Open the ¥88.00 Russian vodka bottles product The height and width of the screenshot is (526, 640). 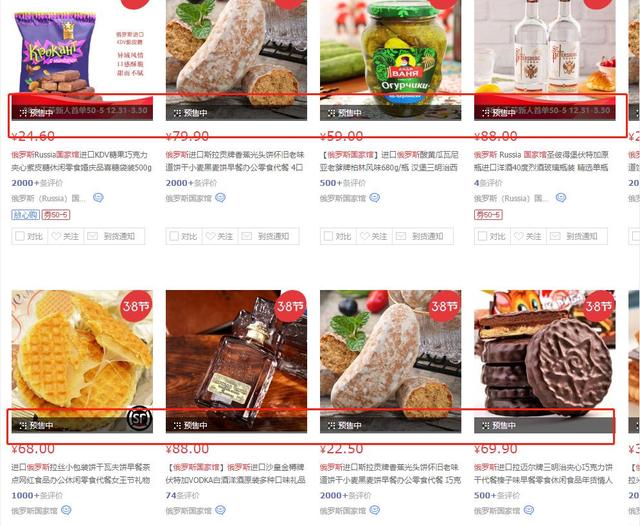tap(545, 48)
